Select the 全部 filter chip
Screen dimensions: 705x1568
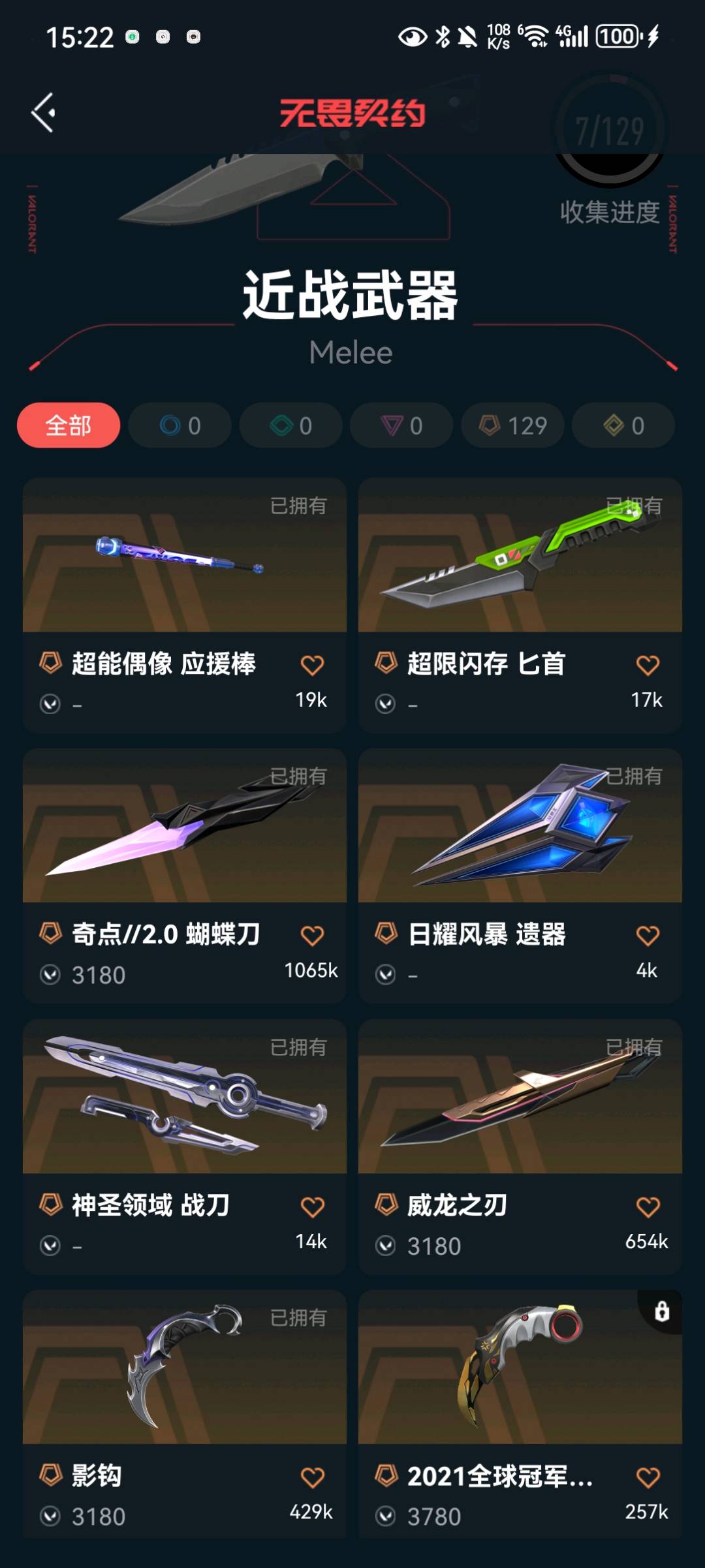(69, 425)
